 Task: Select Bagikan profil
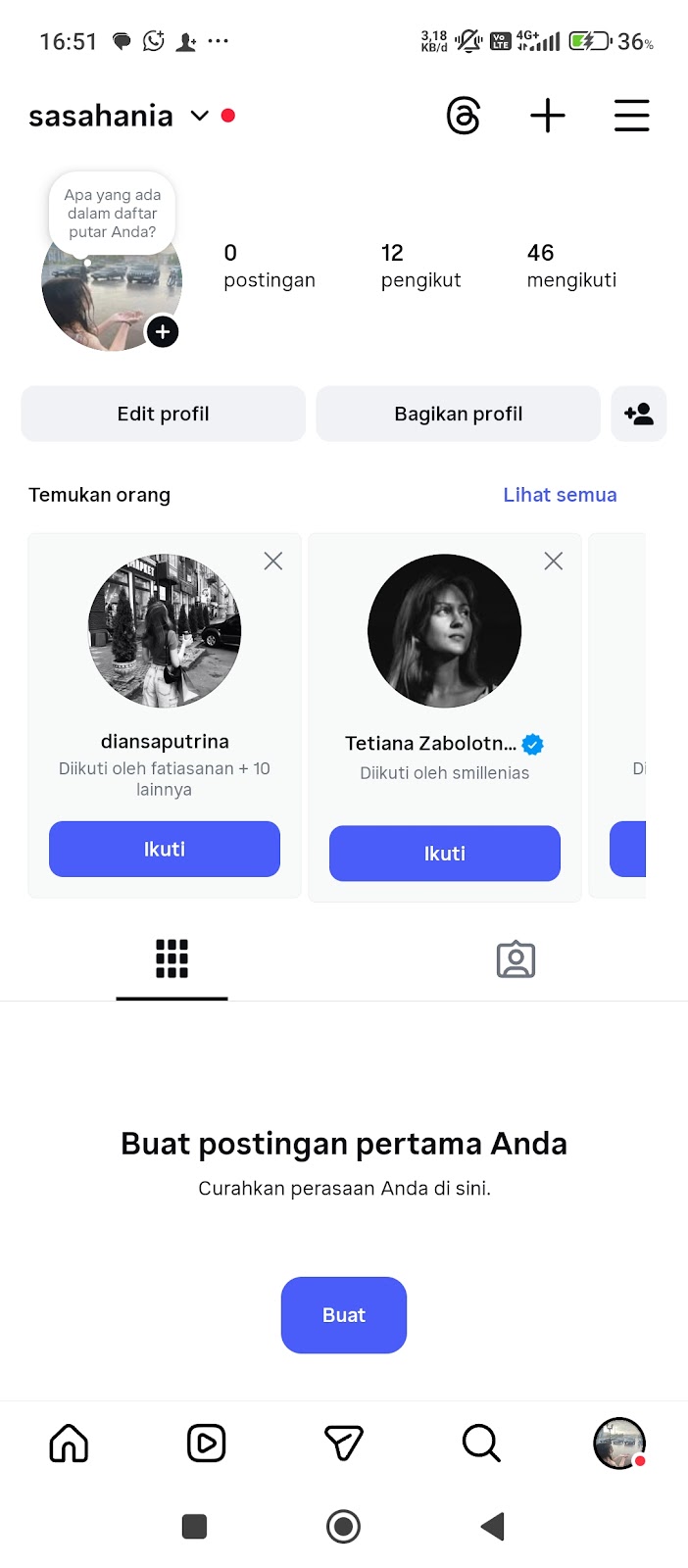(x=458, y=414)
